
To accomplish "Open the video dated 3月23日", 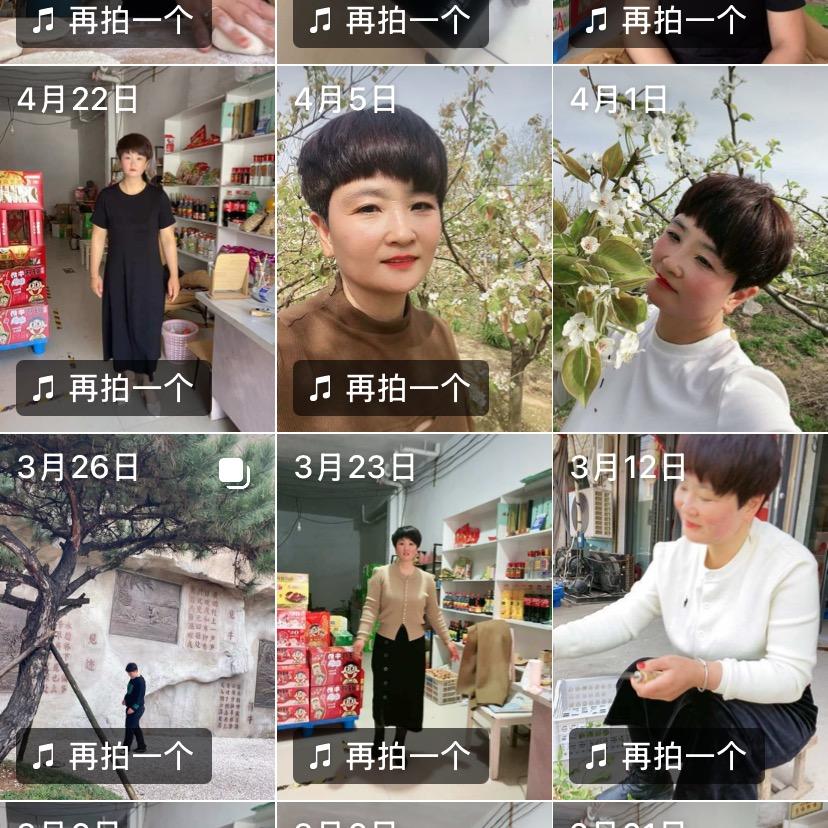I will coord(415,617).
